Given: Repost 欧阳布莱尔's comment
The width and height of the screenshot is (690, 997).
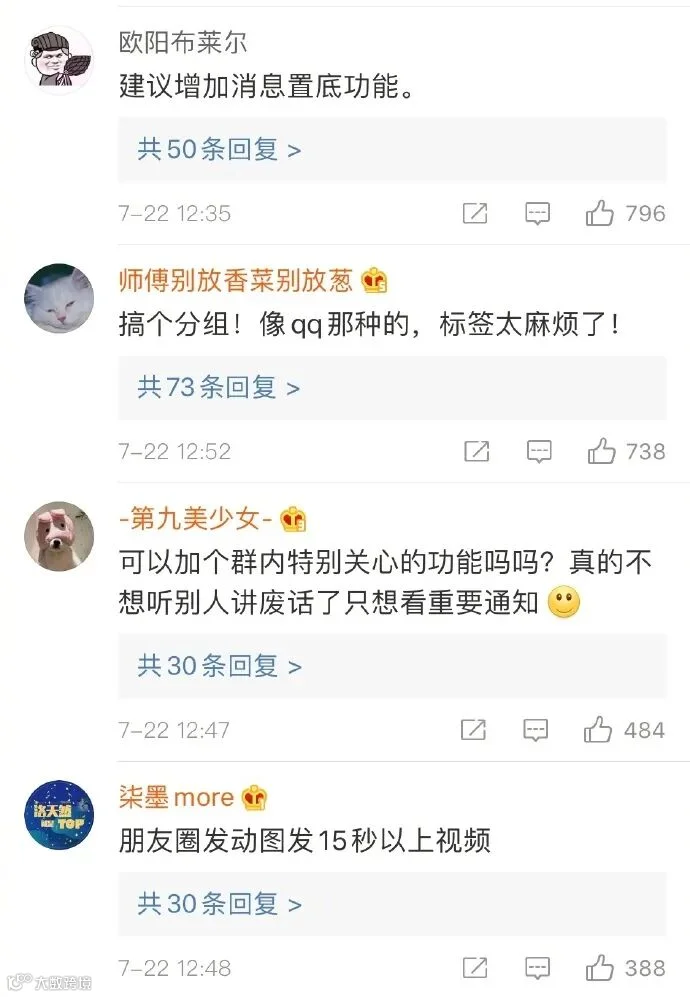Looking at the screenshot, I should click(474, 214).
